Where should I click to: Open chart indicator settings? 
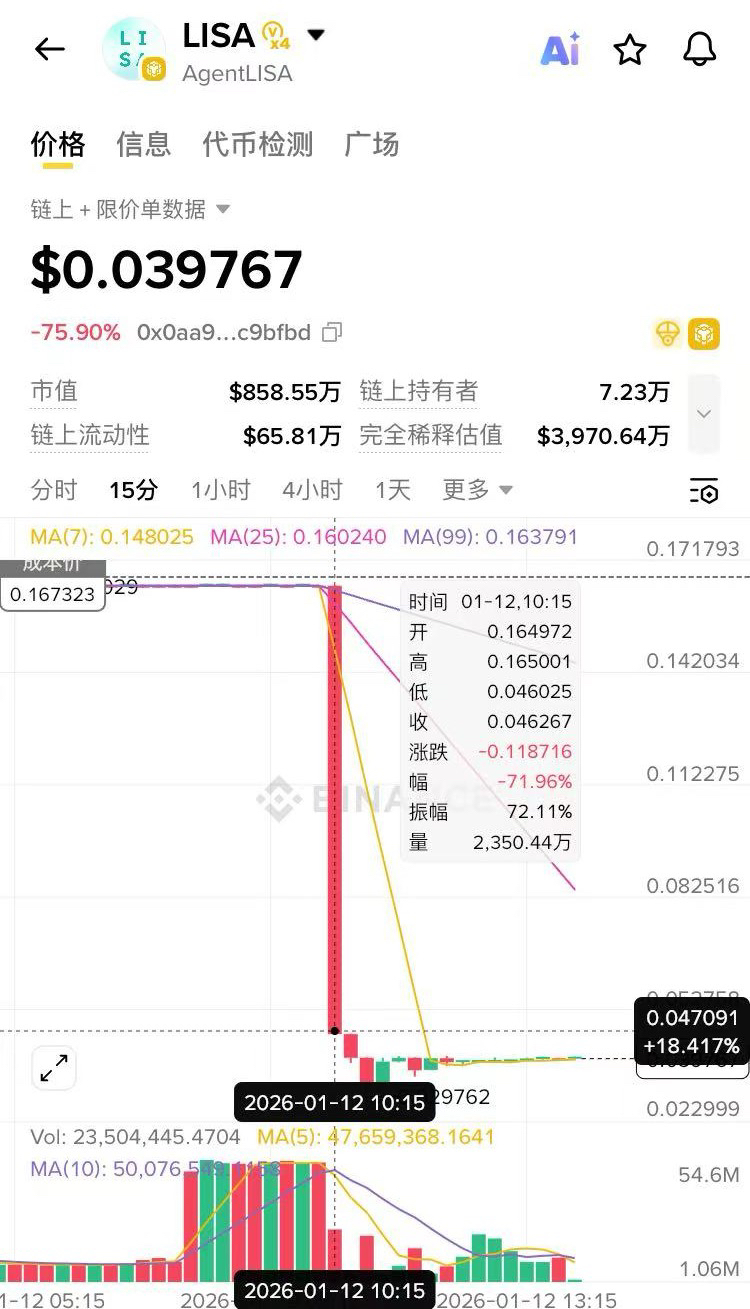tap(704, 491)
